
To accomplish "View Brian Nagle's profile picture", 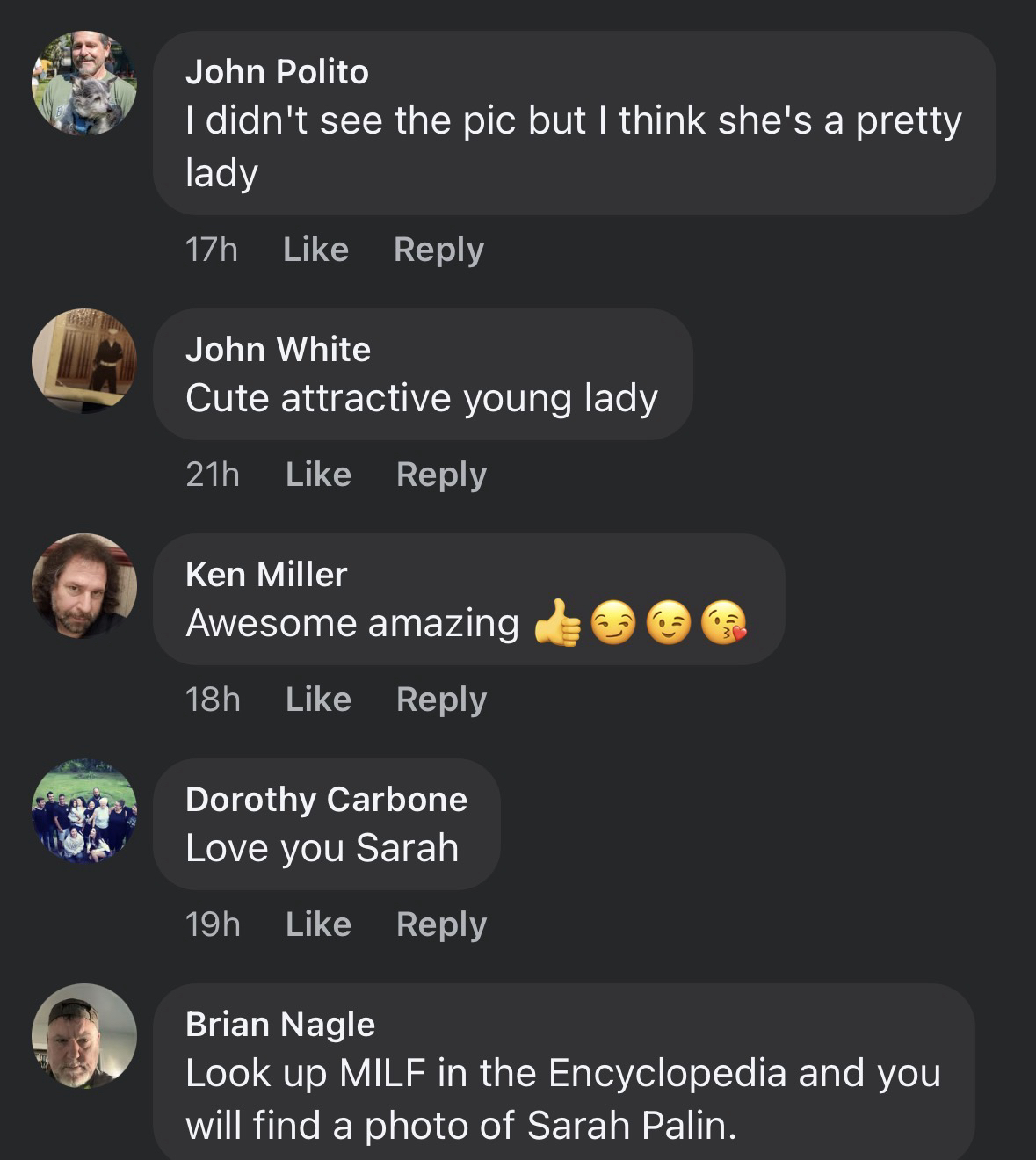I will (84, 1035).
